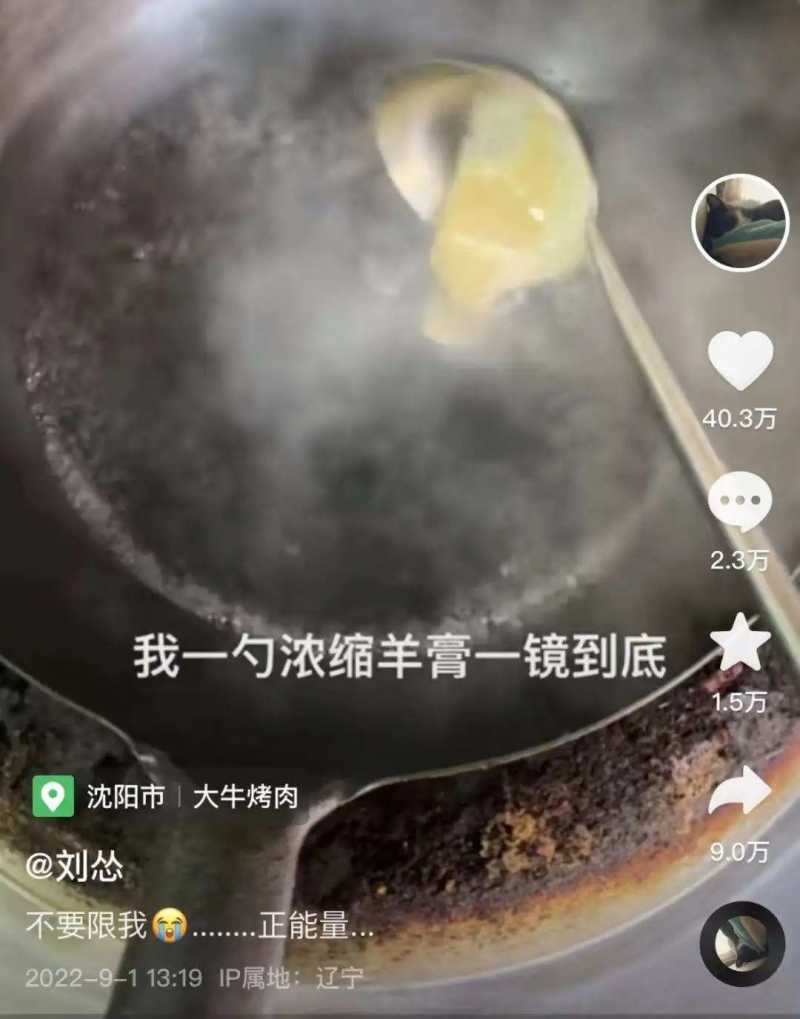800x1019 pixels.
Task: Like this video with the heart icon
Action: pos(740,361)
